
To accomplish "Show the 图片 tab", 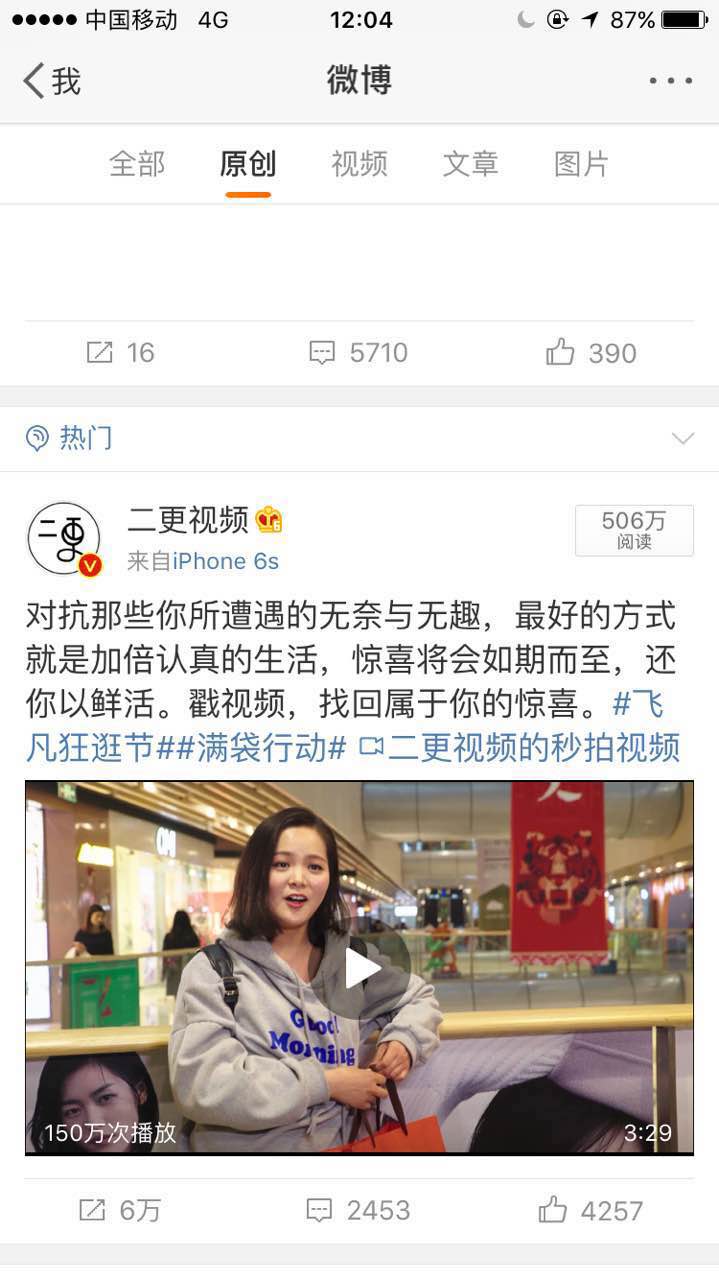I will (581, 164).
